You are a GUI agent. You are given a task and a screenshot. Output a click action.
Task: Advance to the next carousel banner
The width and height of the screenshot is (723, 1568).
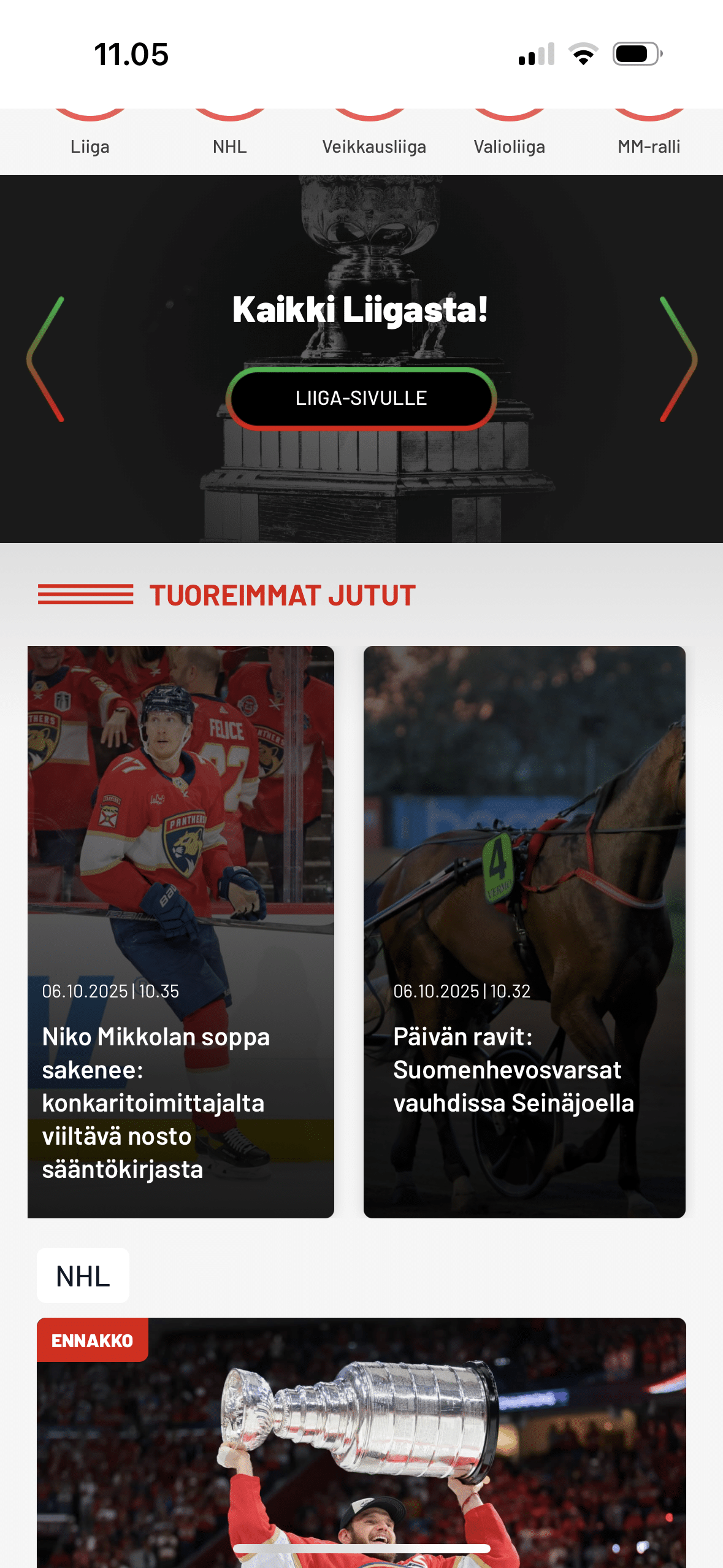(678, 359)
